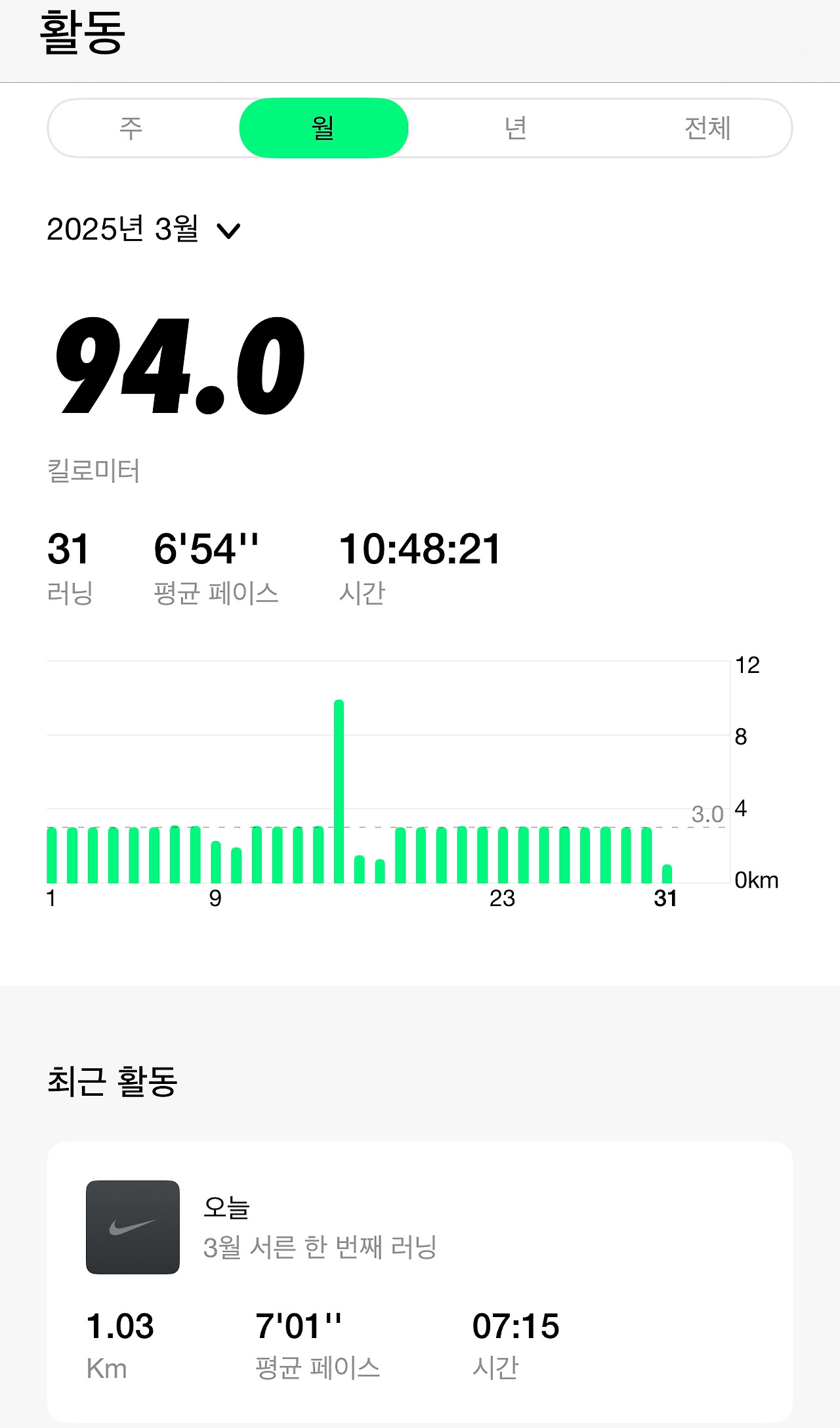Screen dimensions: 840x1428
Task: Tap the chevron next to 2025년 3월
Action: pos(228,232)
